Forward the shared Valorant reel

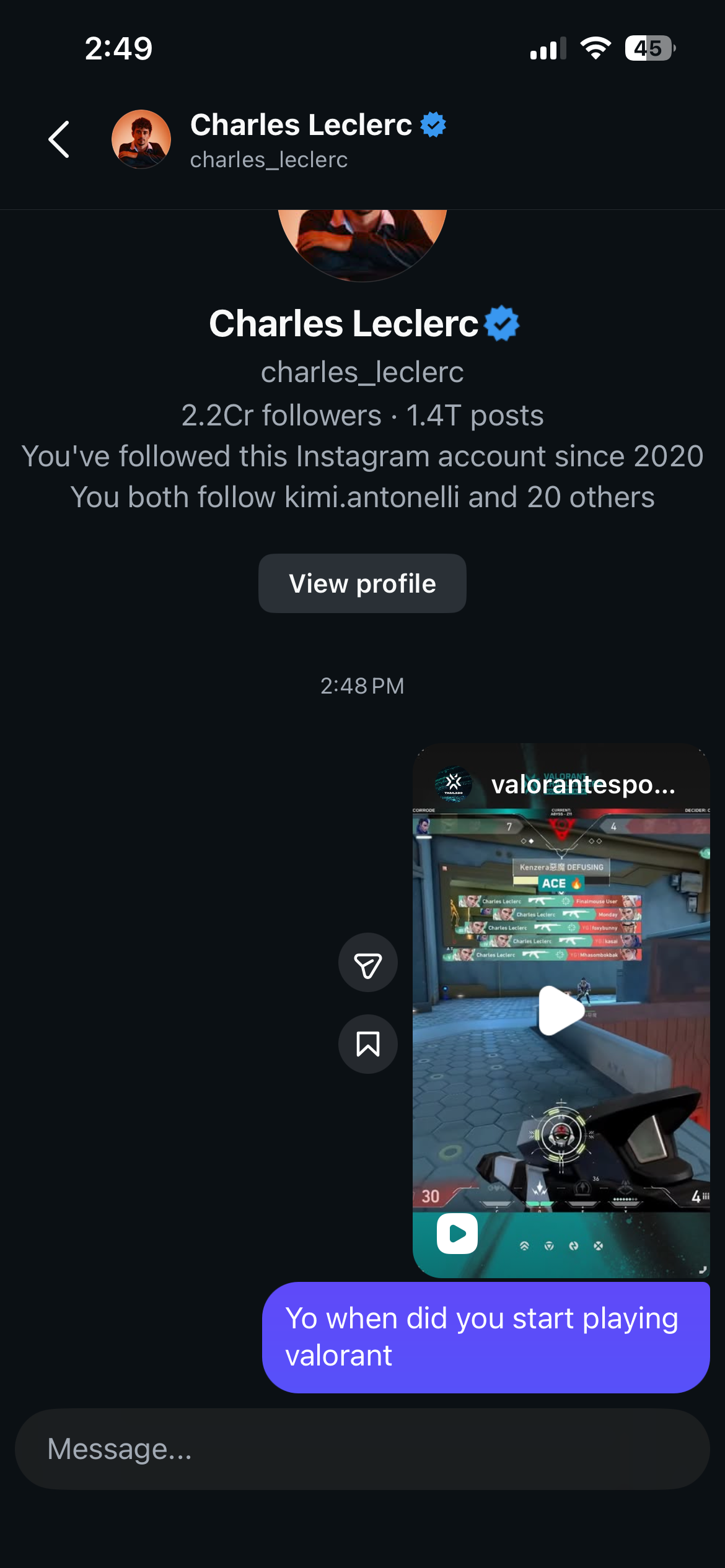367,963
